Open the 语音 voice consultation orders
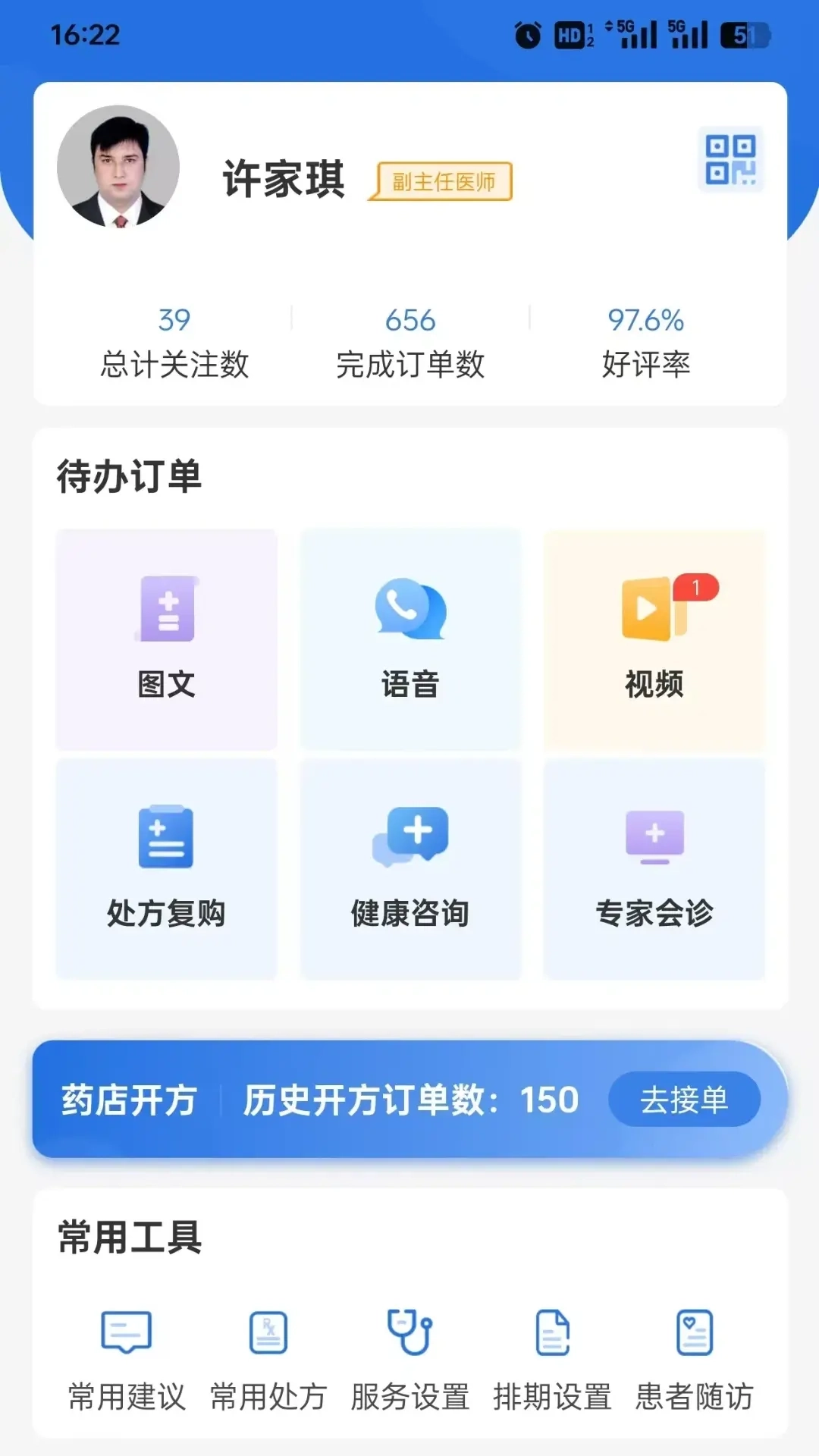 tap(409, 641)
